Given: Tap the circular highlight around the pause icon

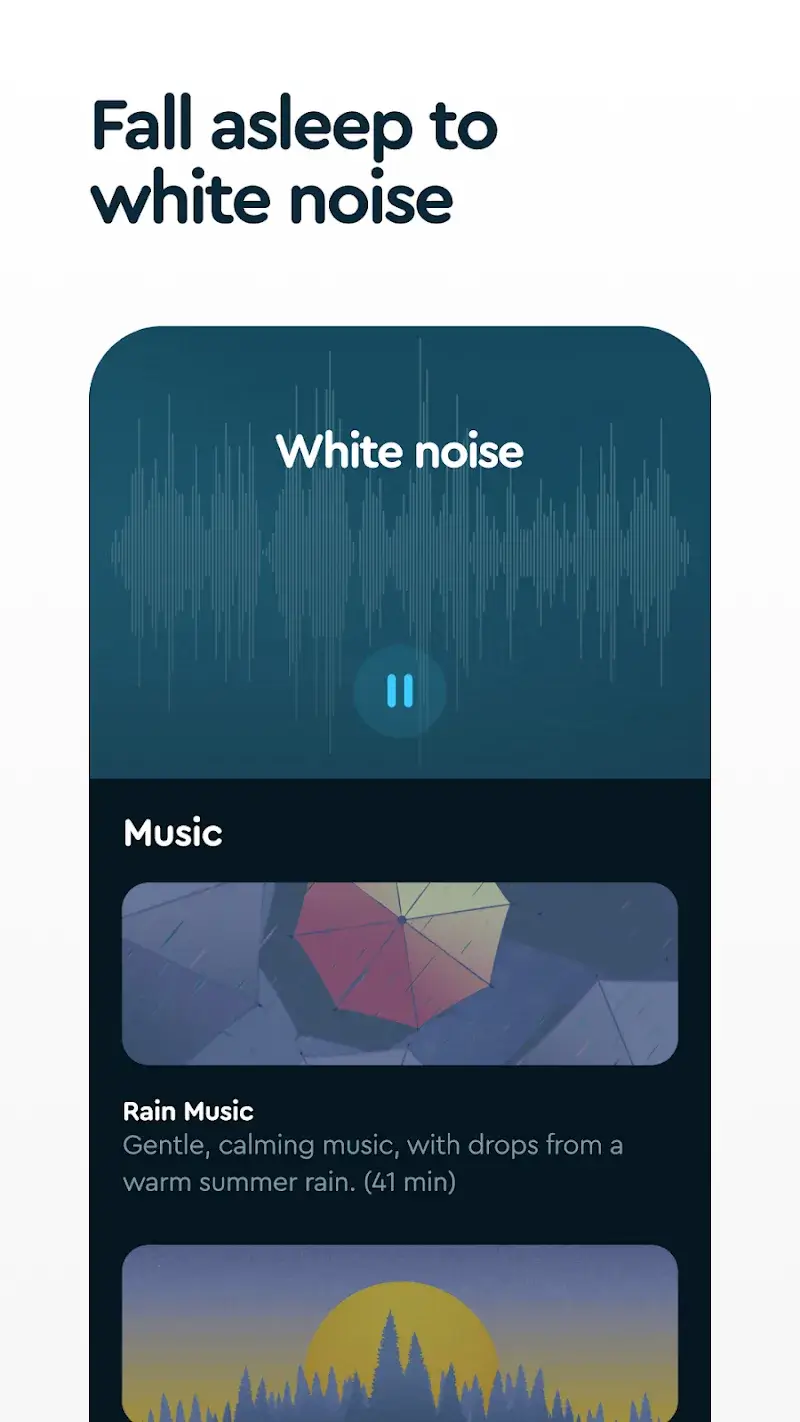Looking at the screenshot, I should click(400, 690).
